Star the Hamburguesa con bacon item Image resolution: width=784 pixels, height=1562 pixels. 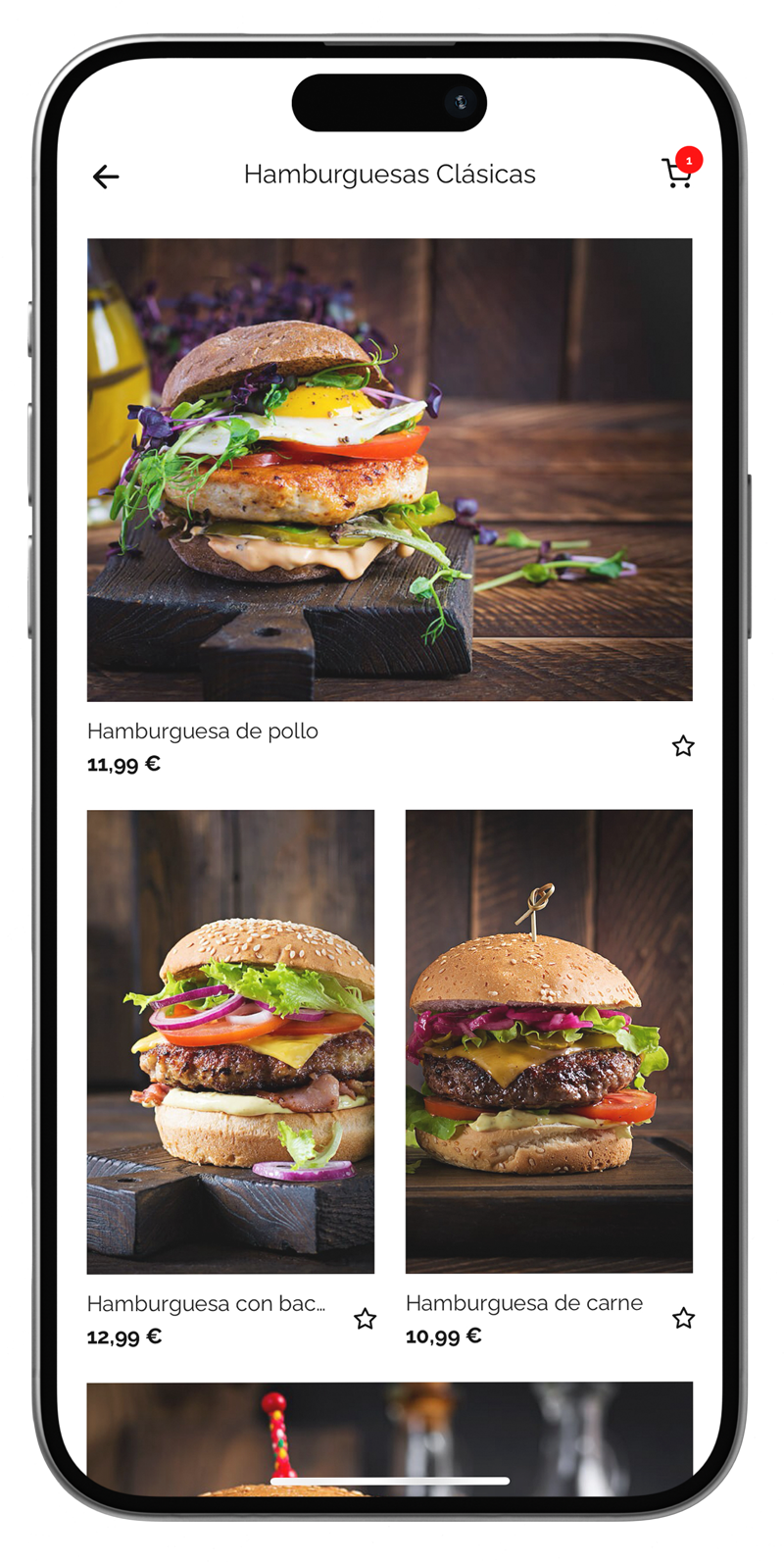[365, 1319]
